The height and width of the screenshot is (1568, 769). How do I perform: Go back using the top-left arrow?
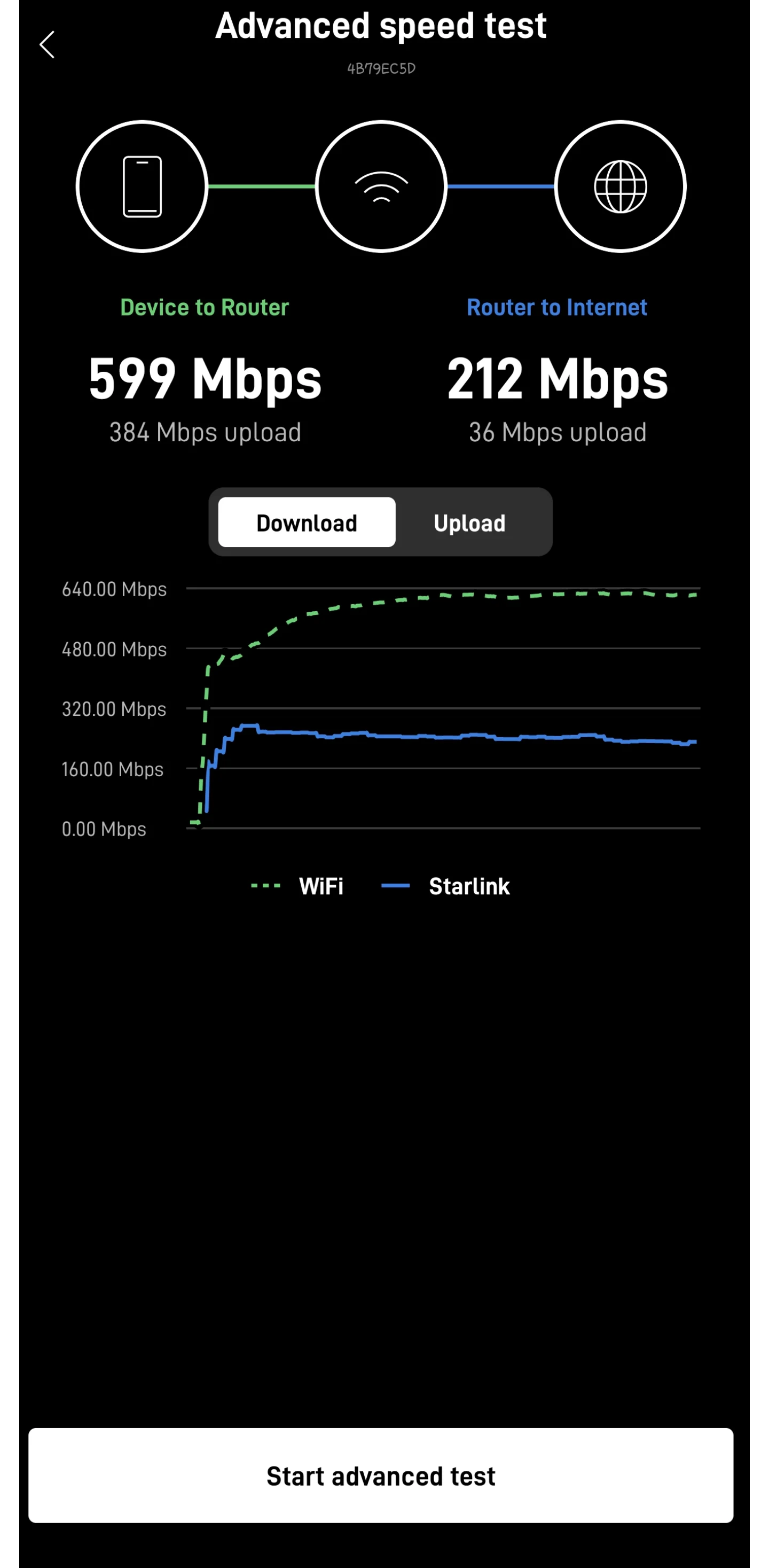(x=47, y=45)
